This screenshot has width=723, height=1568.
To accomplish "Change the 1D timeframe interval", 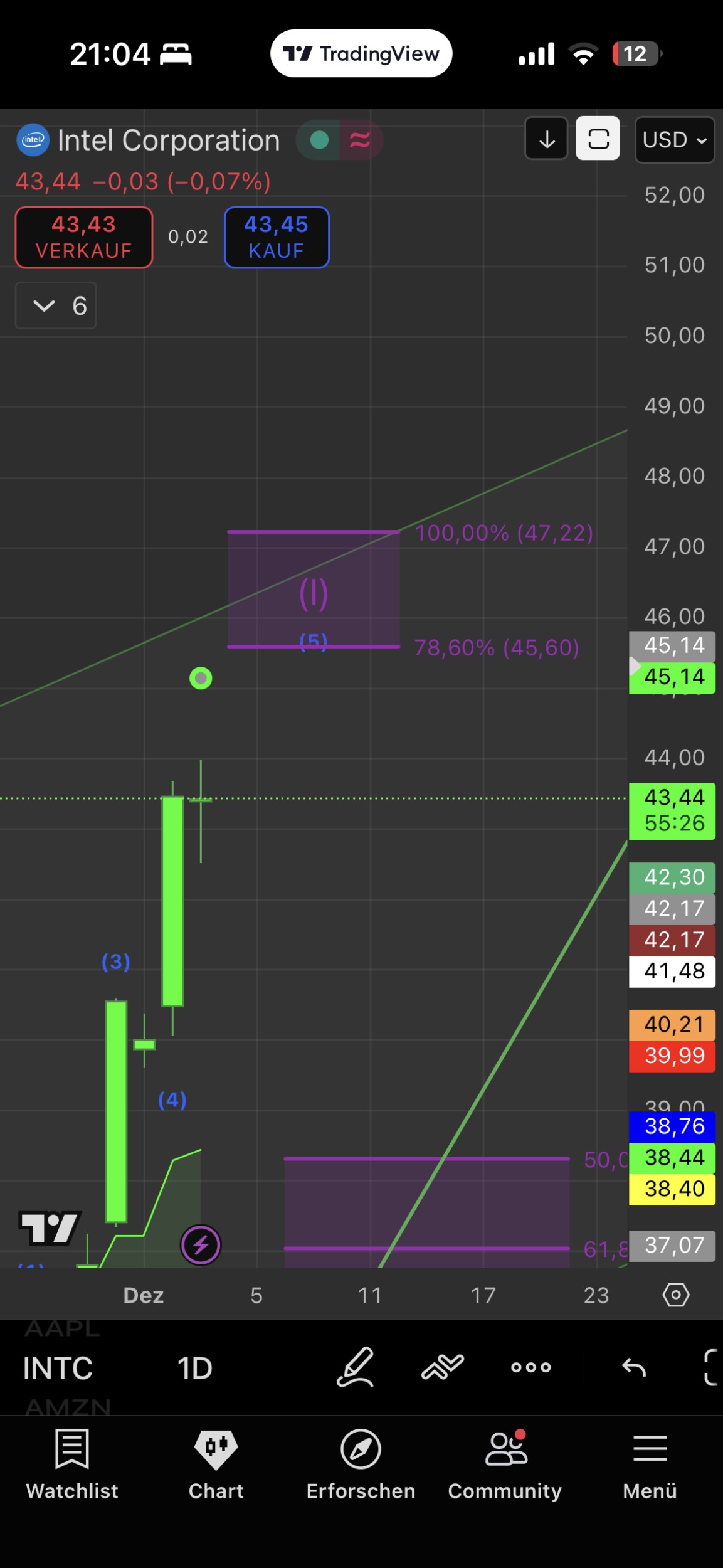I will pyautogui.click(x=194, y=1368).
